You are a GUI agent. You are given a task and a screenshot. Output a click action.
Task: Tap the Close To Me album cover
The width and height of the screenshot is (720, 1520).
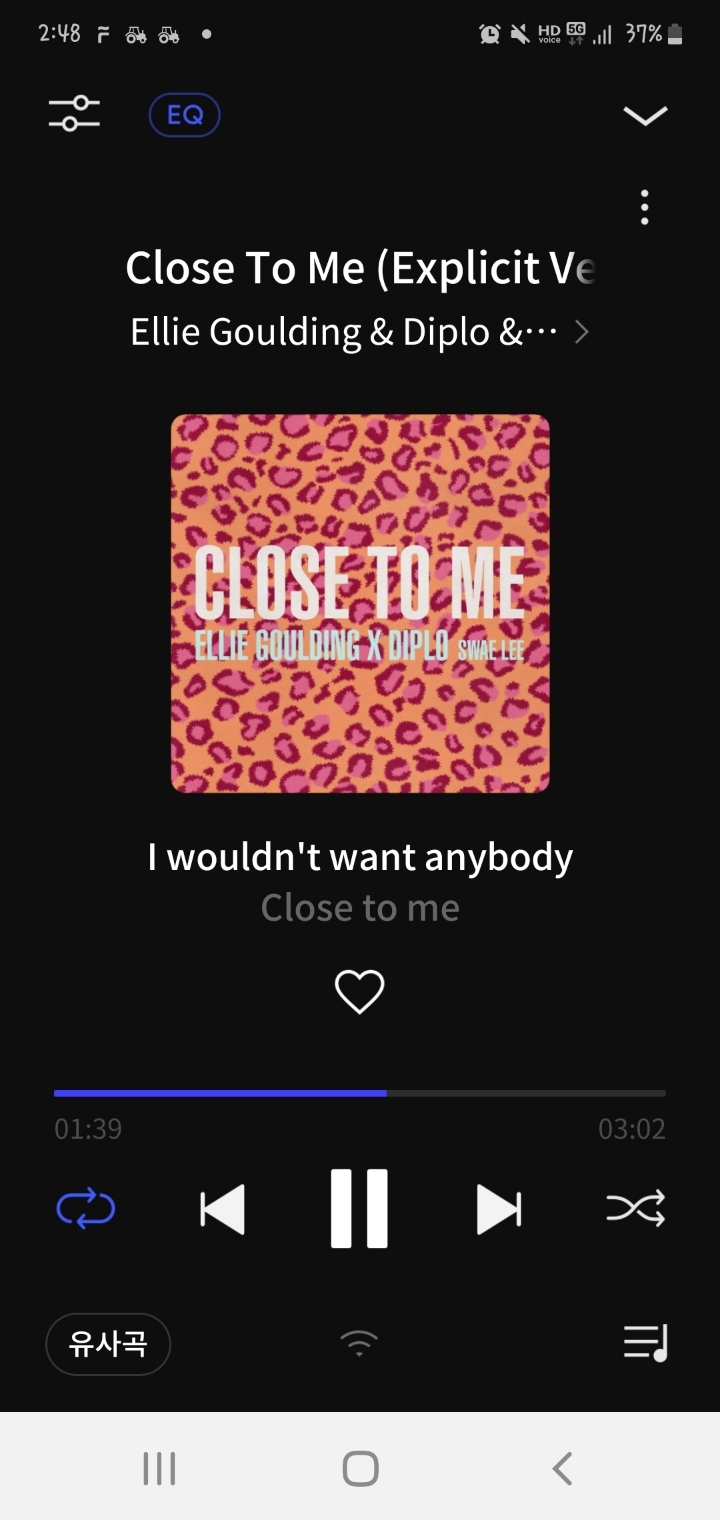pyautogui.click(x=360, y=603)
